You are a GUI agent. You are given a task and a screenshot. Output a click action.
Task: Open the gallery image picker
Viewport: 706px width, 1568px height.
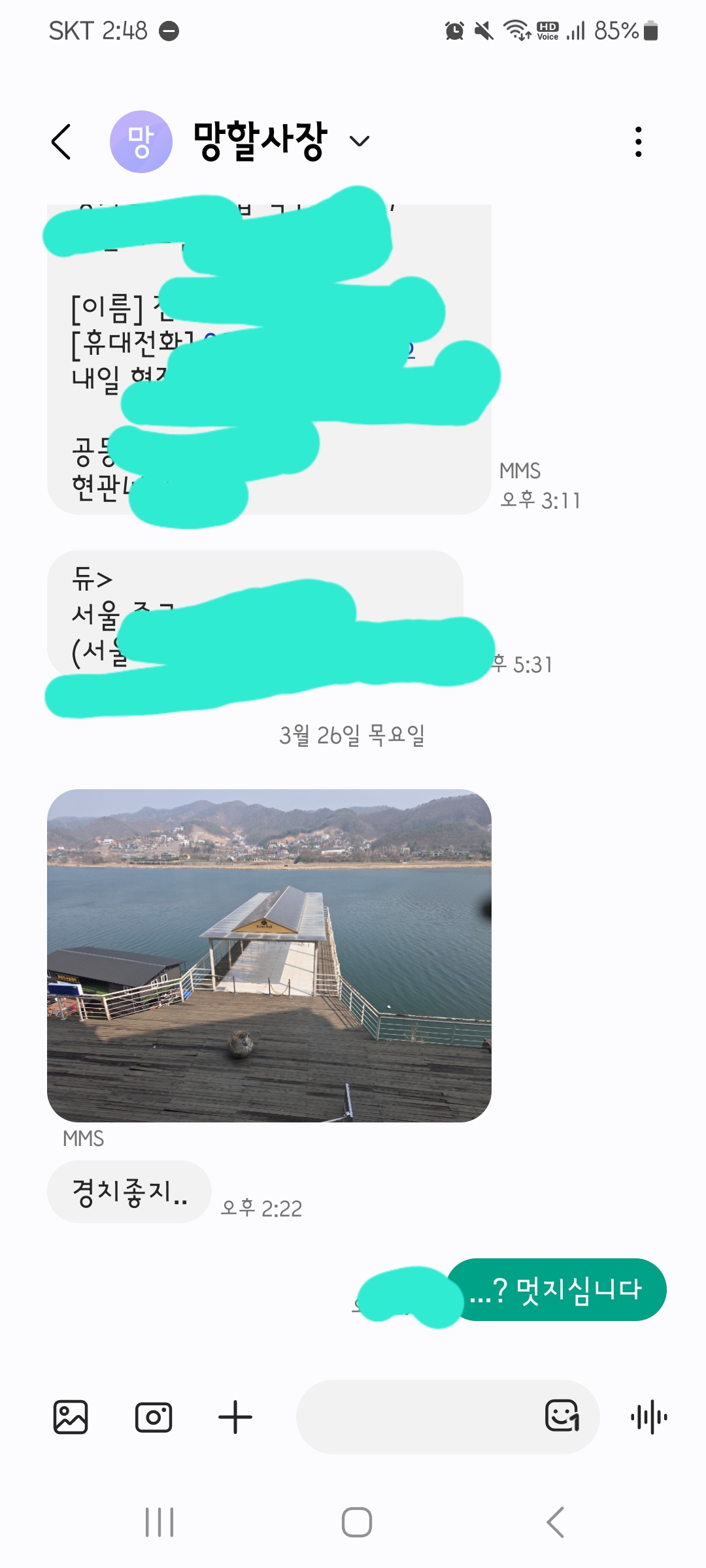click(x=70, y=1417)
